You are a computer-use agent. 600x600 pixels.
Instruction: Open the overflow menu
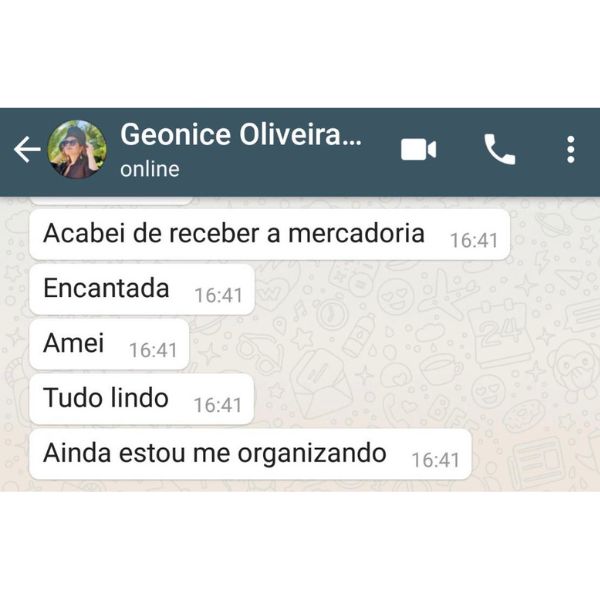click(570, 150)
